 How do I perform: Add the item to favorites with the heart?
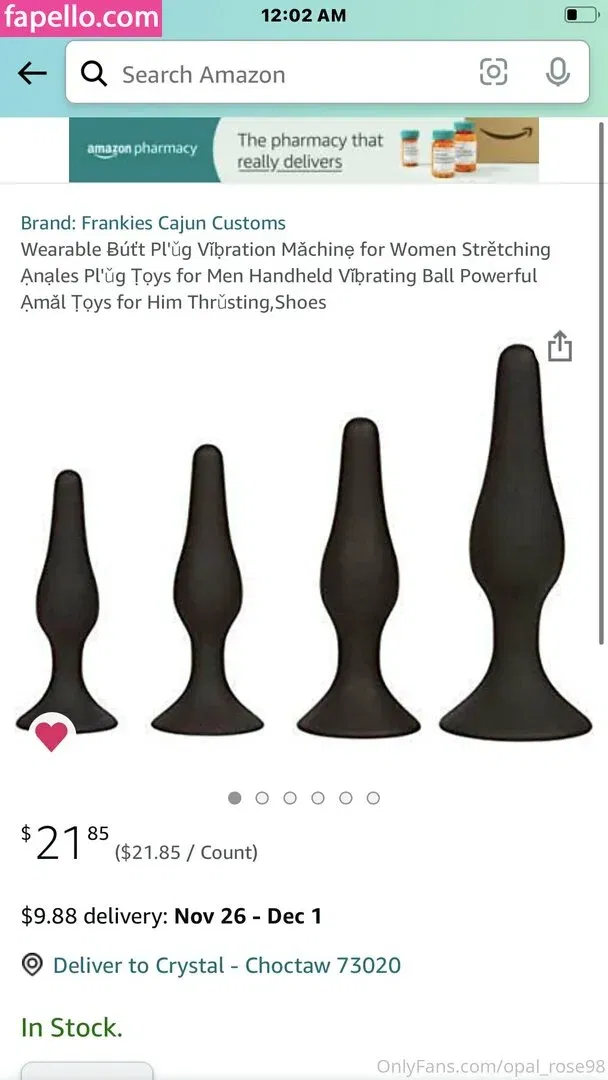point(51,736)
